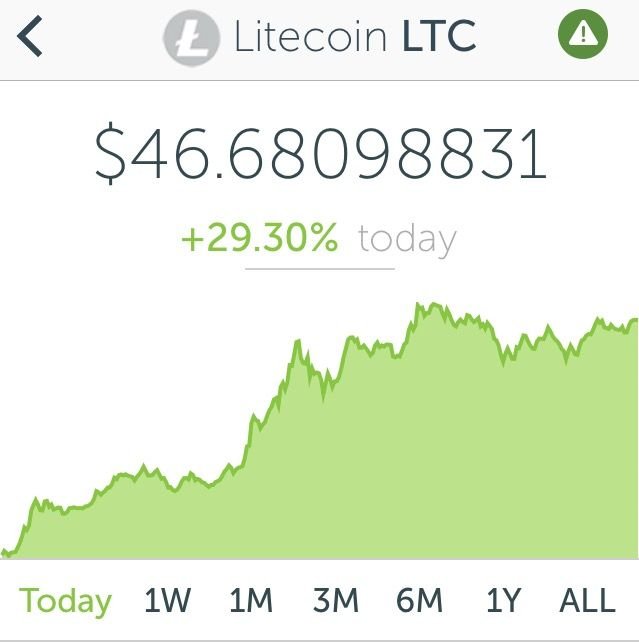Display ALL time price history

pos(587,600)
